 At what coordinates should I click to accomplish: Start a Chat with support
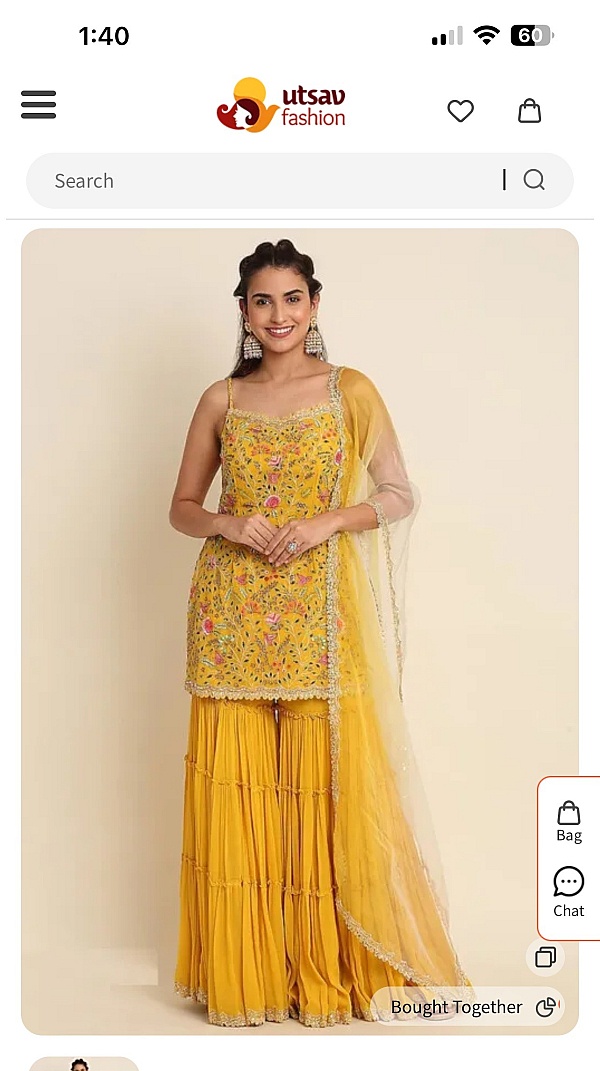pos(569,892)
